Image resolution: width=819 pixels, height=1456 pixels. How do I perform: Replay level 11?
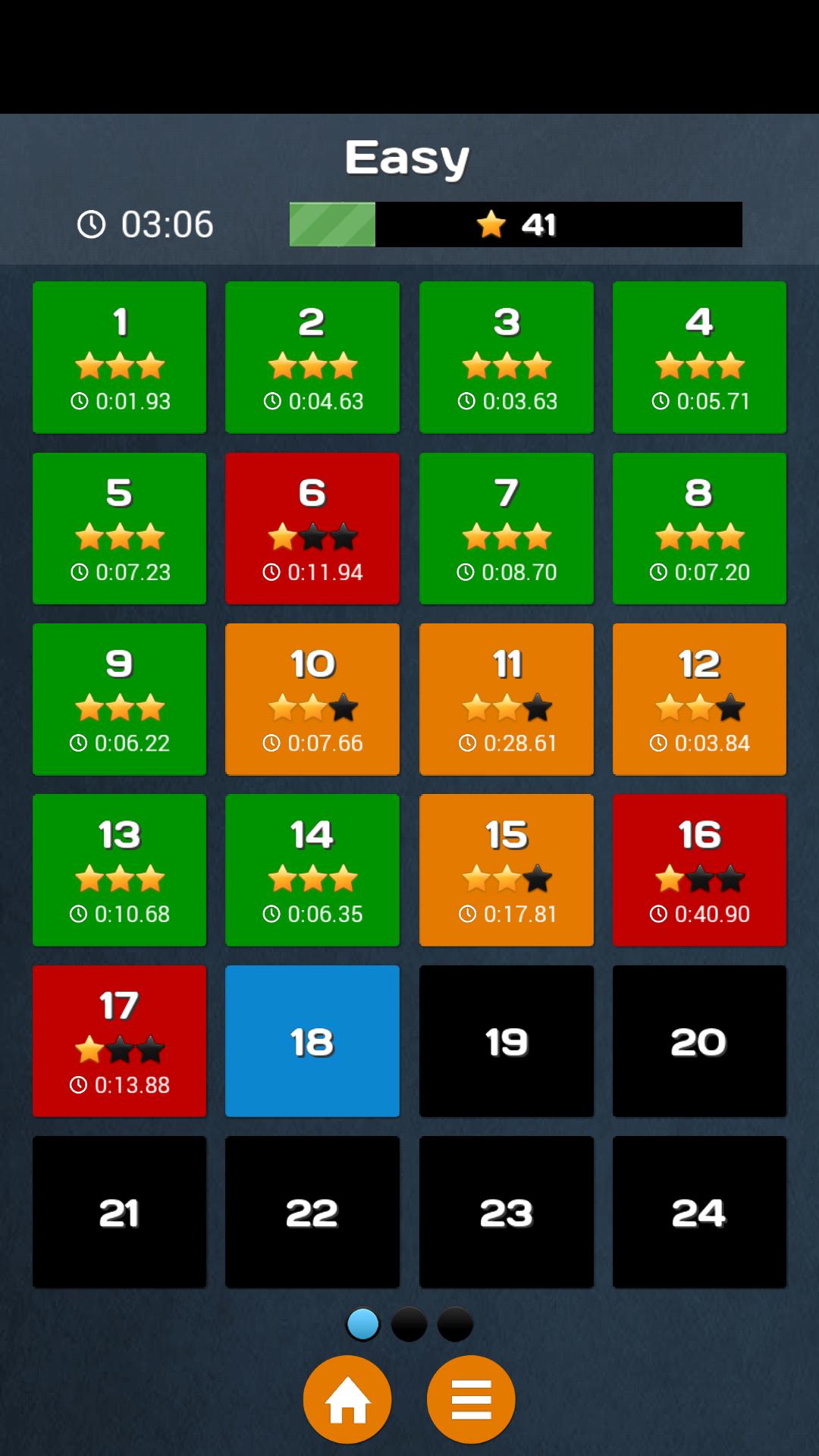point(507,699)
